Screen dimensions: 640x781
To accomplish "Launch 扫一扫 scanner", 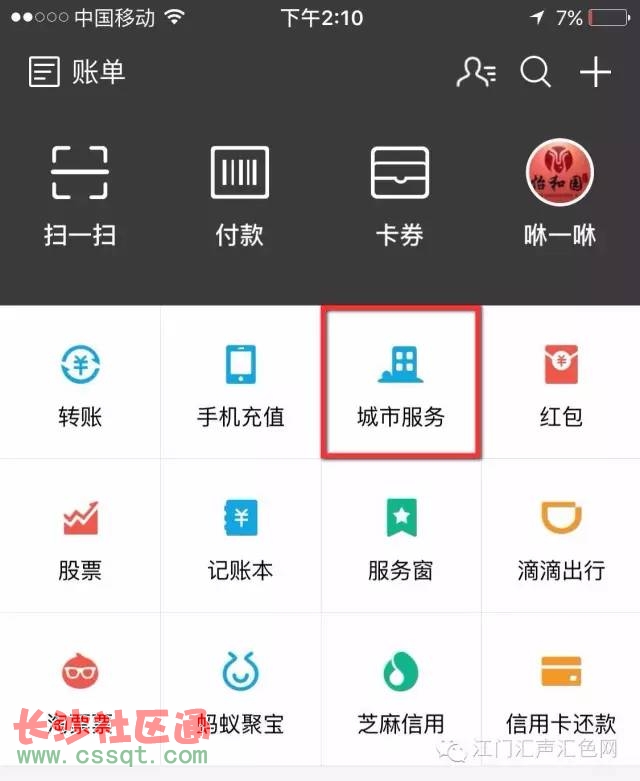I will pos(80,195).
